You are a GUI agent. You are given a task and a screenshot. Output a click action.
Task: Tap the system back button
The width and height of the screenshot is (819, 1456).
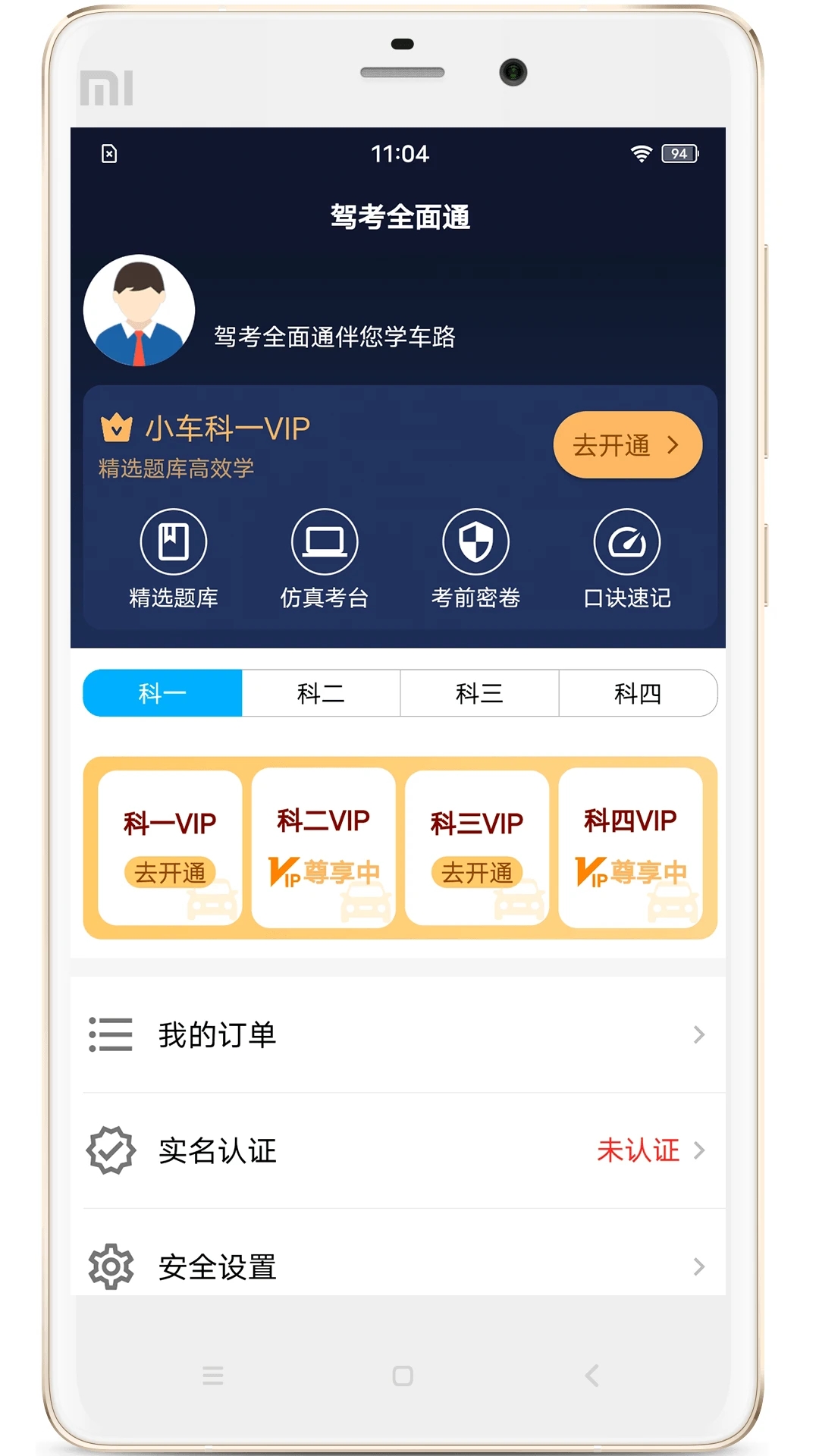tap(592, 1376)
